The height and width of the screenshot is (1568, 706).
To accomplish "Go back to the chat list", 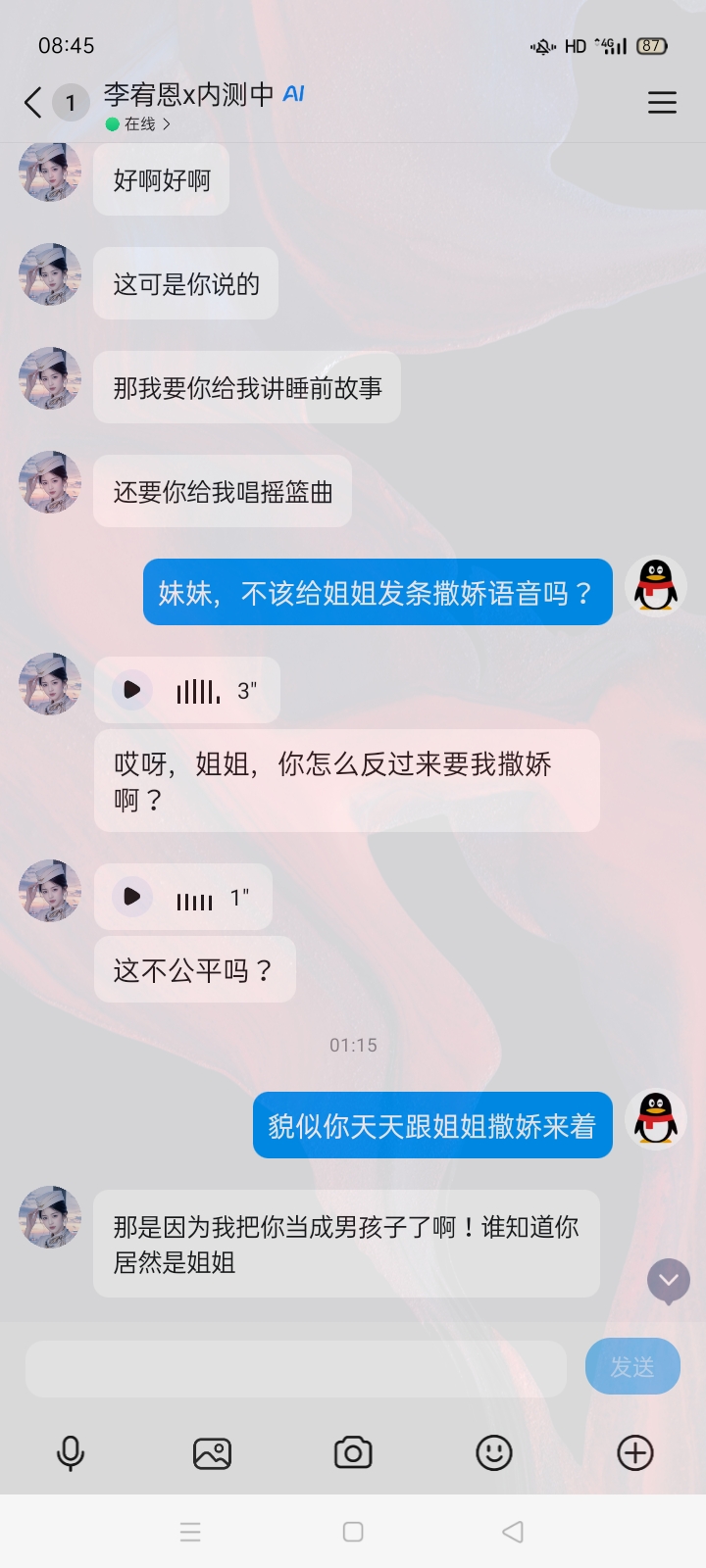I will 33,102.
